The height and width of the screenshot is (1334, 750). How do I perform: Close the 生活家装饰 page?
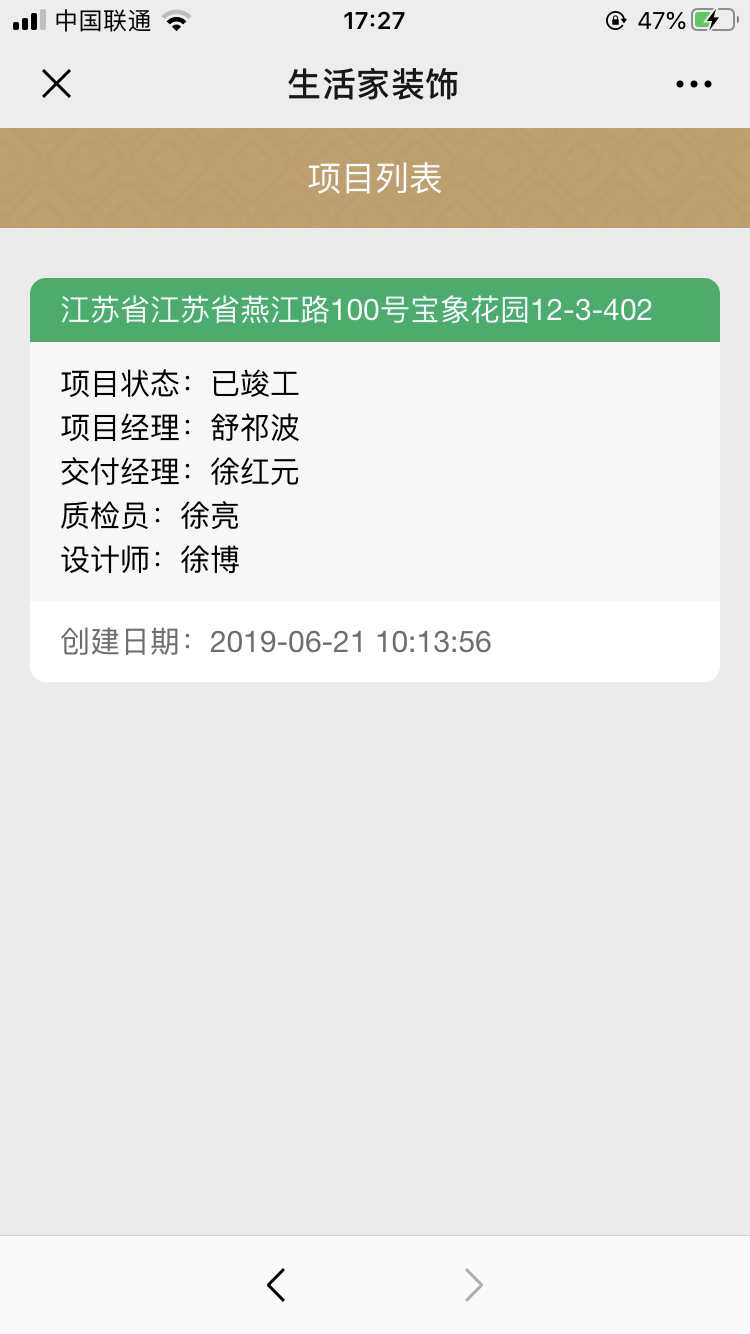tap(56, 84)
